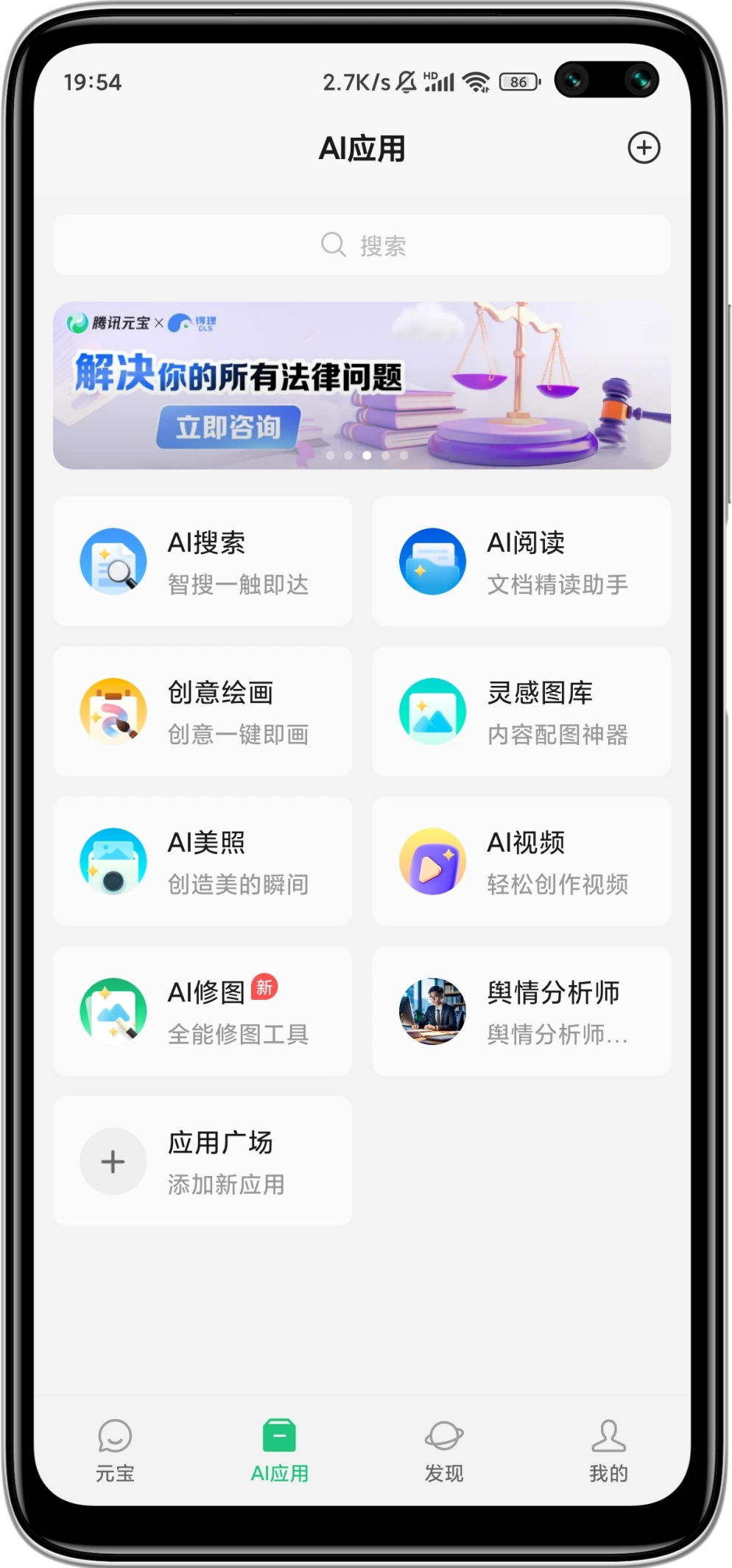Open 应用广场 to add new apps
This screenshot has height=1568, width=732.
point(203,1161)
